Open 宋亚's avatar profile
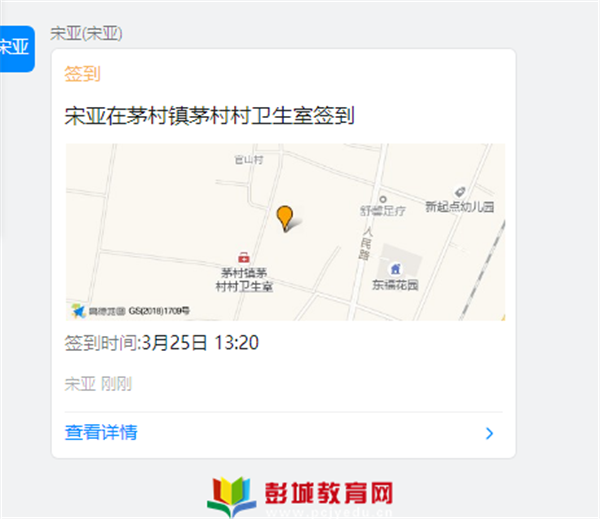The width and height of the screenshot is (600, 519). 15,48
